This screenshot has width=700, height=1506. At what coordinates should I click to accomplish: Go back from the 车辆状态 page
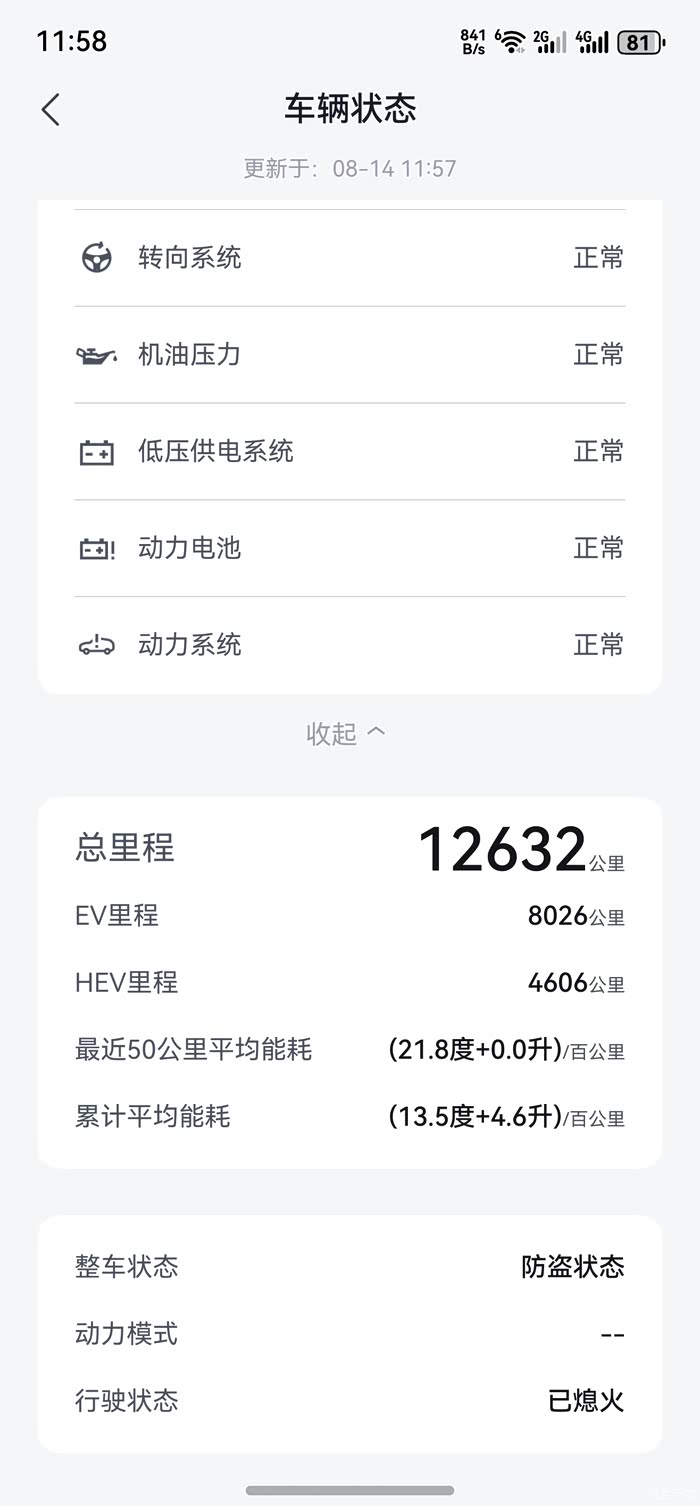pyautogui.click(x=51, y=109)
